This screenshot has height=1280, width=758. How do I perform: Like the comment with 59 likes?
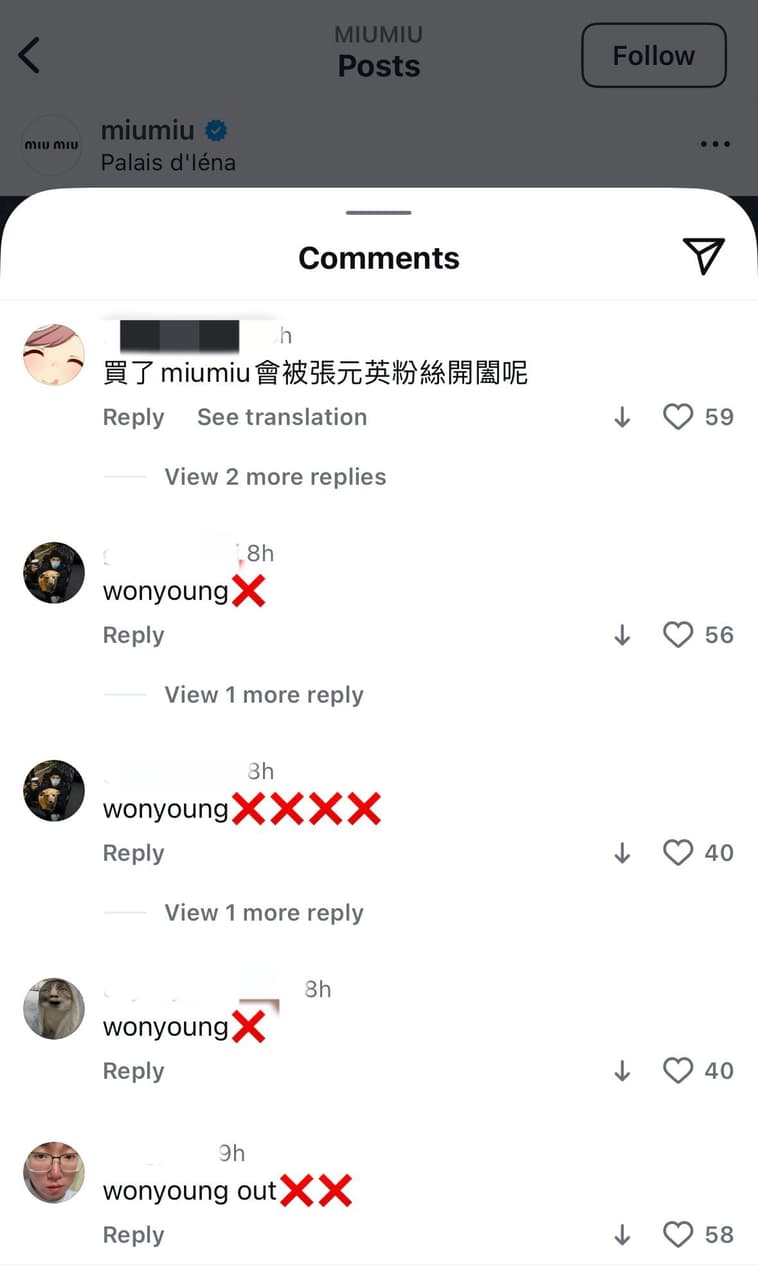[678, 417]
